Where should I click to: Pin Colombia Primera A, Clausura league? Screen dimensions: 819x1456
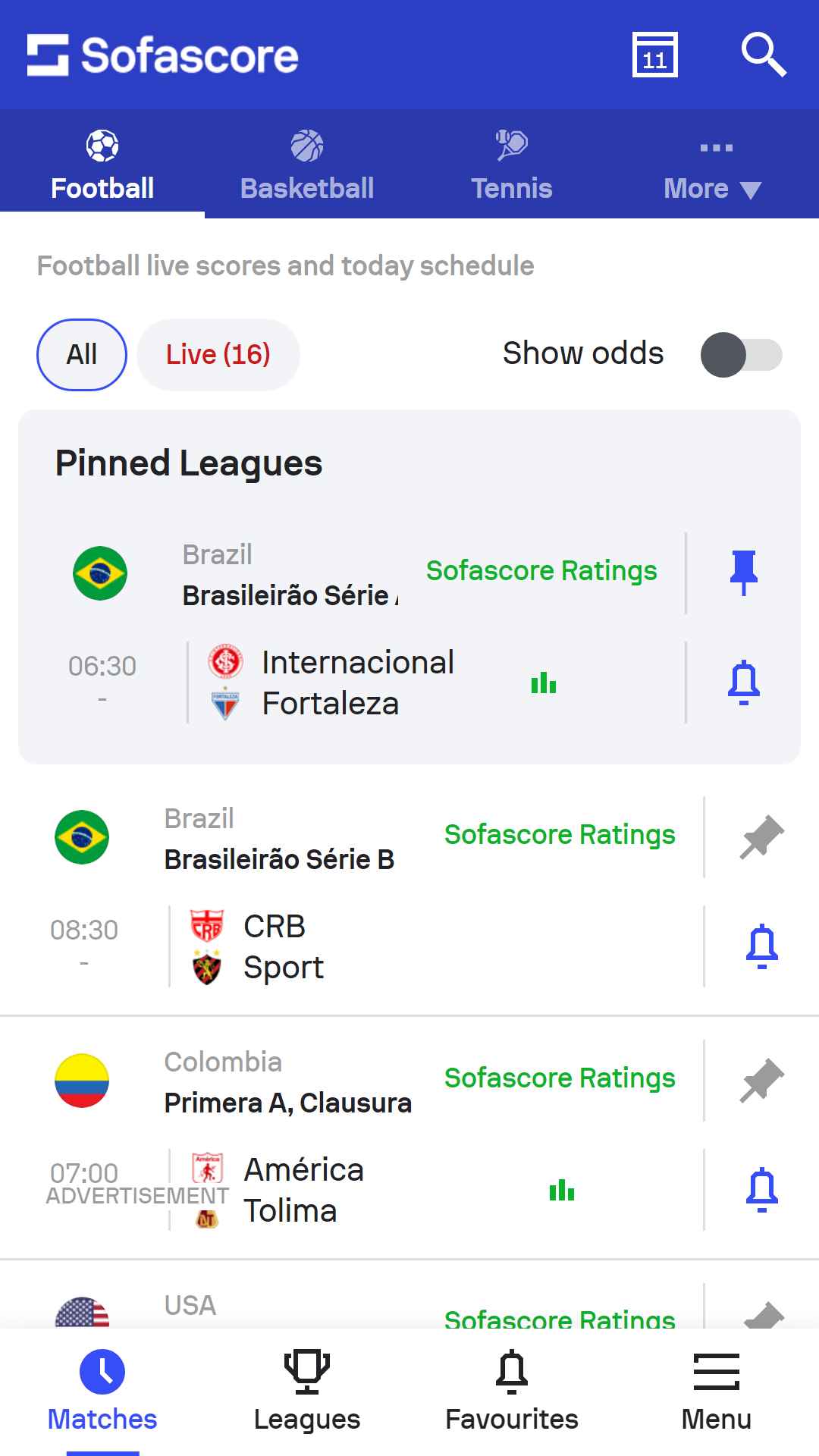[761, 1080]
